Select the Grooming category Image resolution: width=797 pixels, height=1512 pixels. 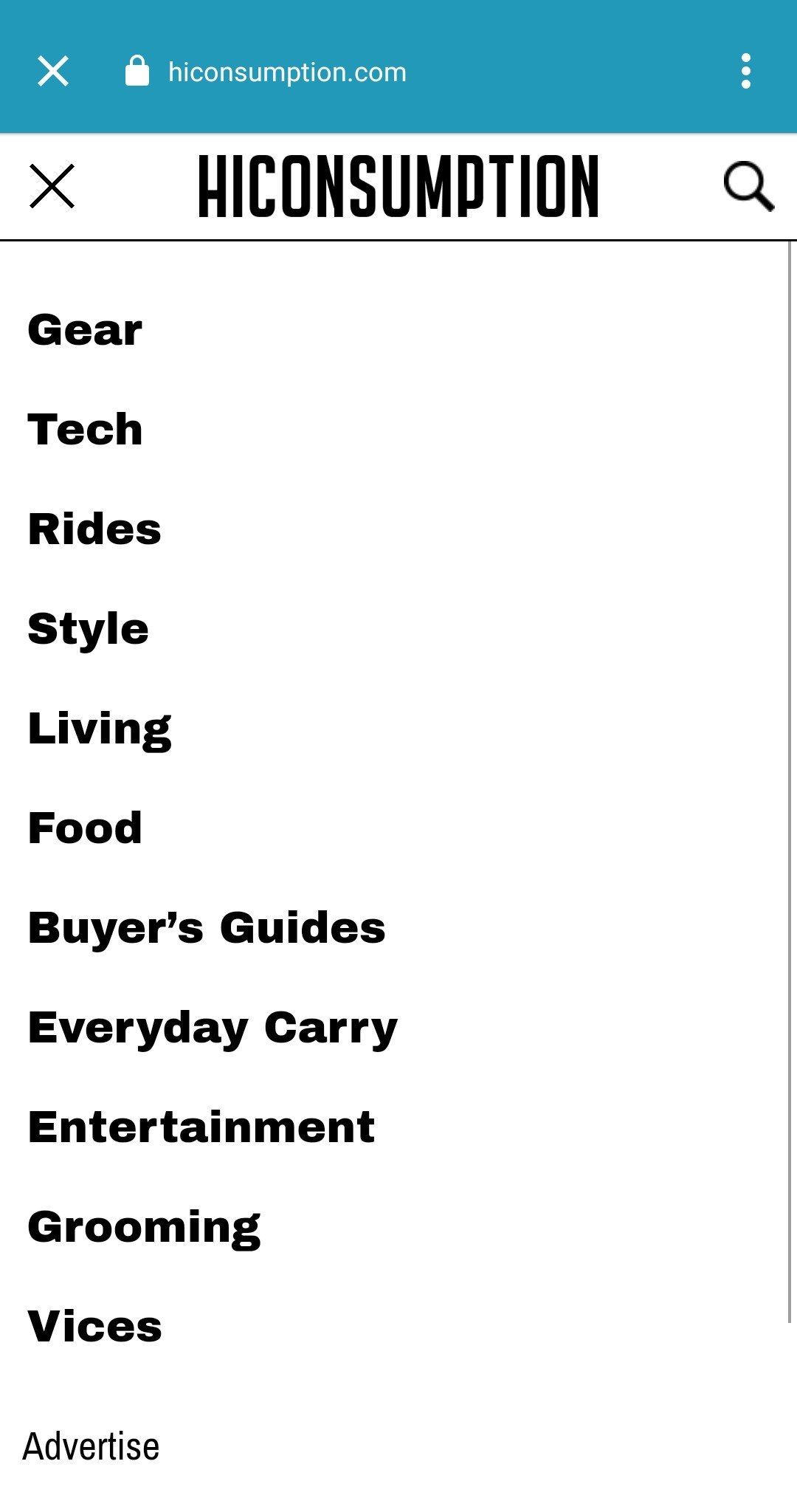pyautogui.click(x=144, y=1228)
